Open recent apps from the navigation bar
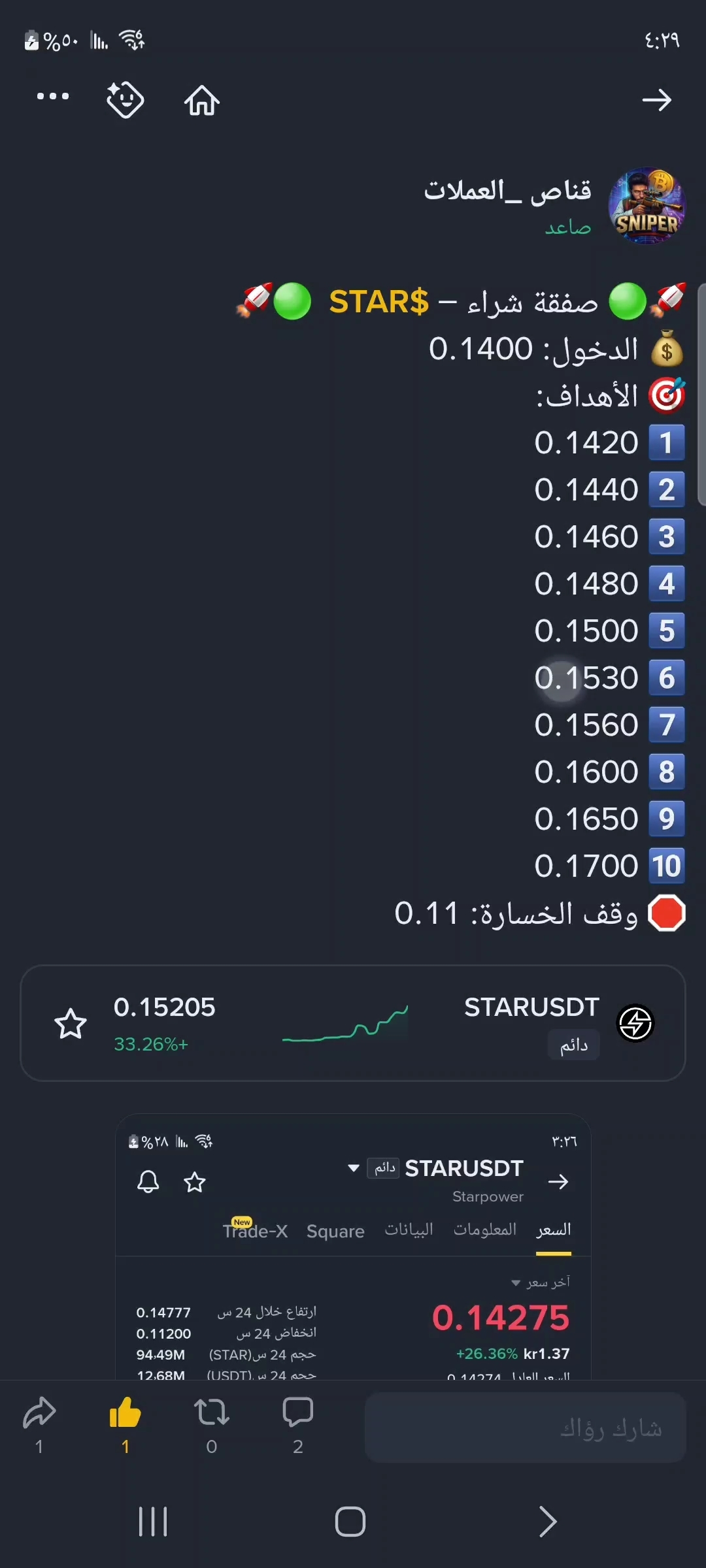The width and height of the screenshot is (706, 1568). pyautogui.click(x=154, y=1522)
